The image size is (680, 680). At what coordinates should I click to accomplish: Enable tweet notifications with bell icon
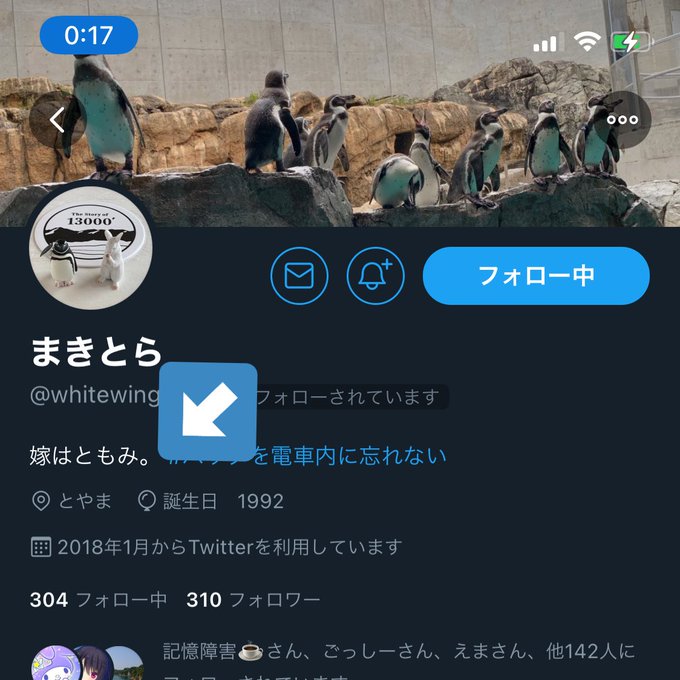tap(376, 276)
